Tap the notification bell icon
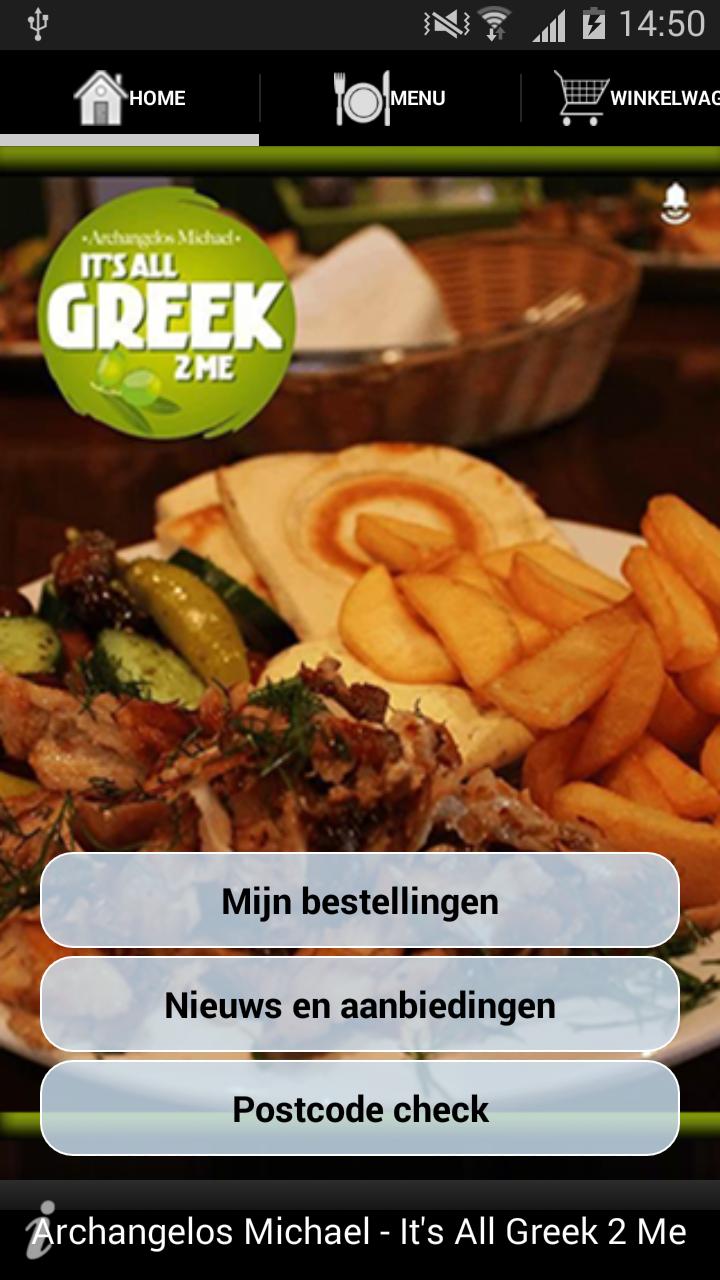 [676, 204]
